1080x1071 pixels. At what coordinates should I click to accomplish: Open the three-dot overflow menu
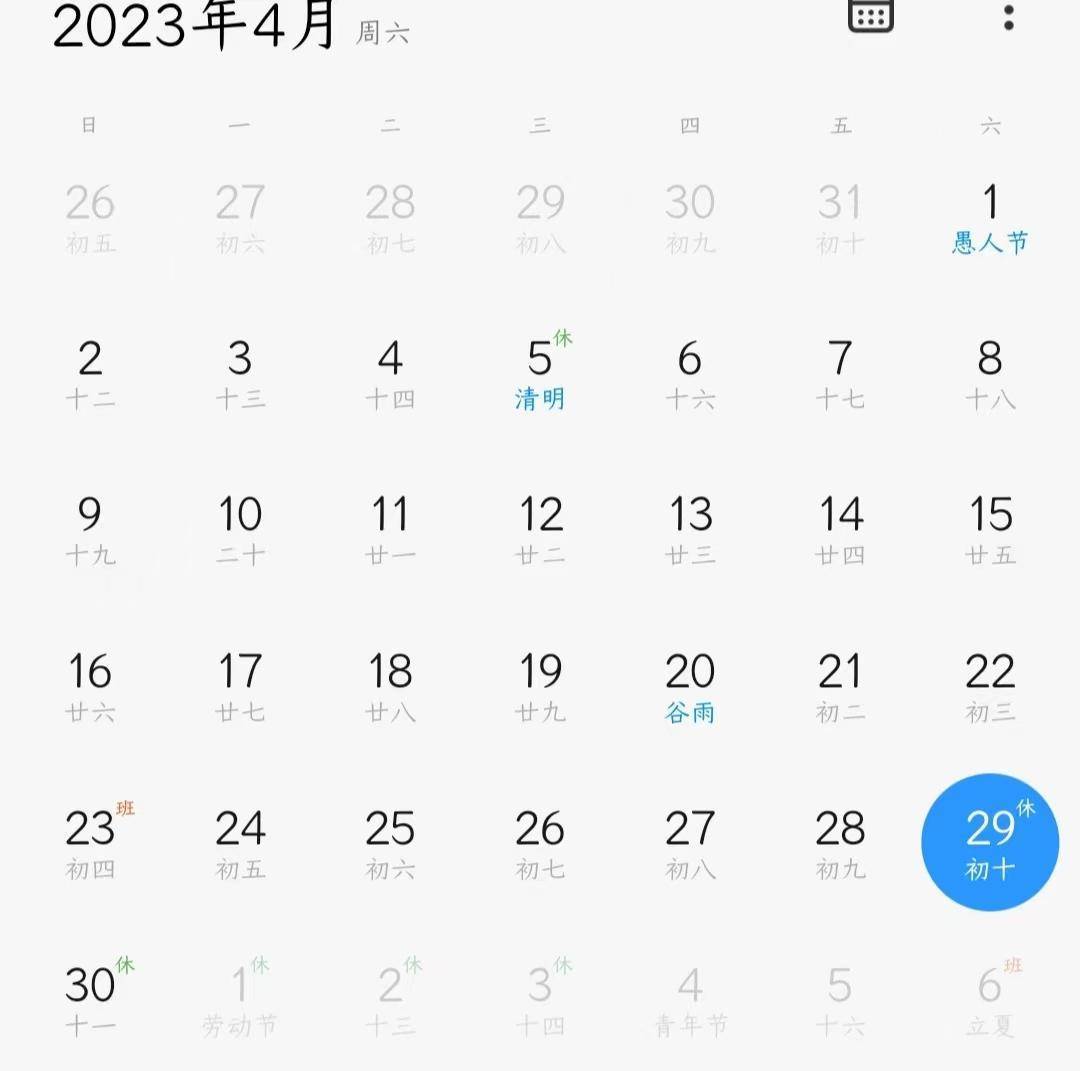pos(1008,16)
